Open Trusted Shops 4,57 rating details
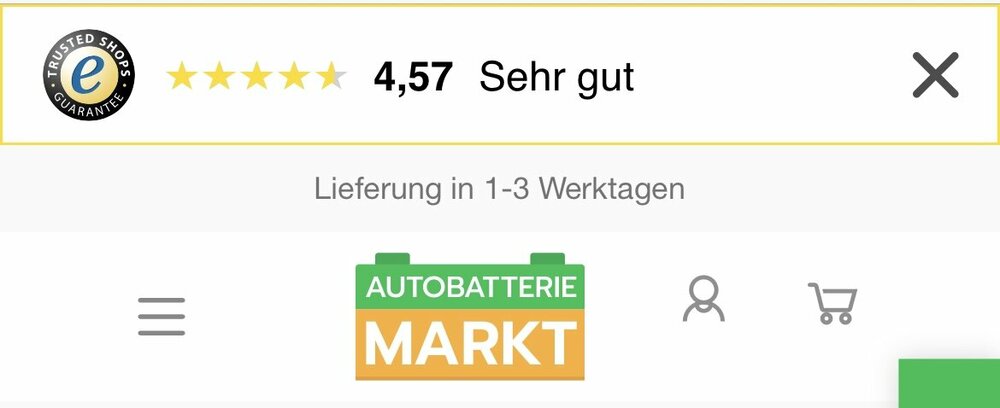 coord(412,76)
